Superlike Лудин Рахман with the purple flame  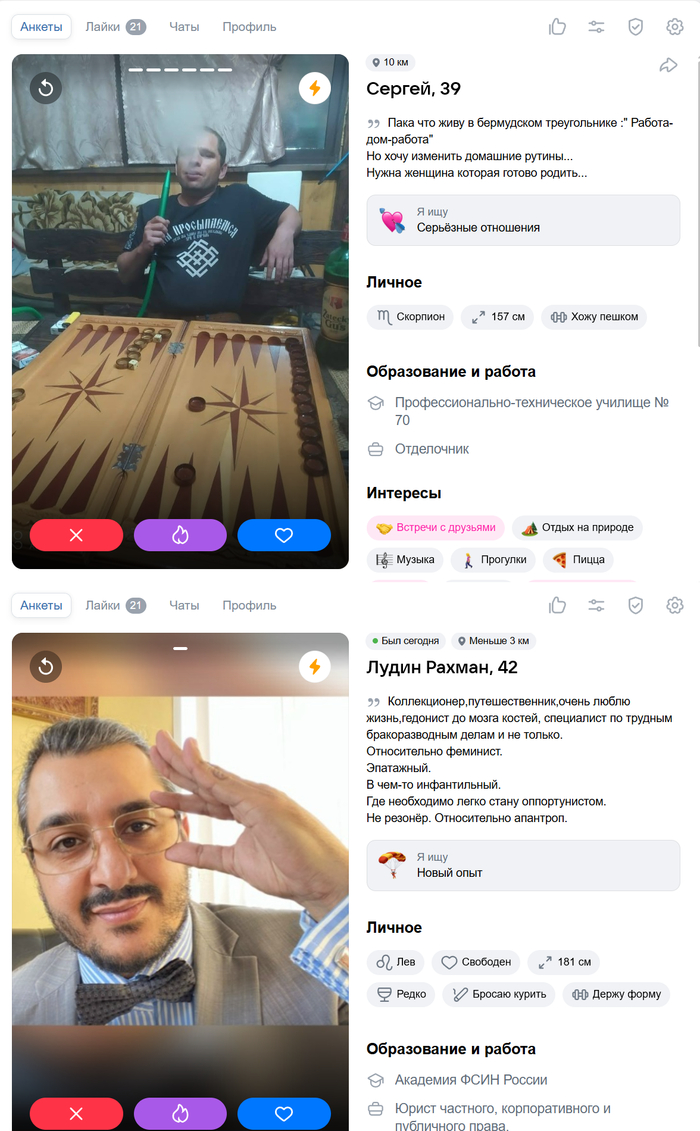tap(180, 1113)
